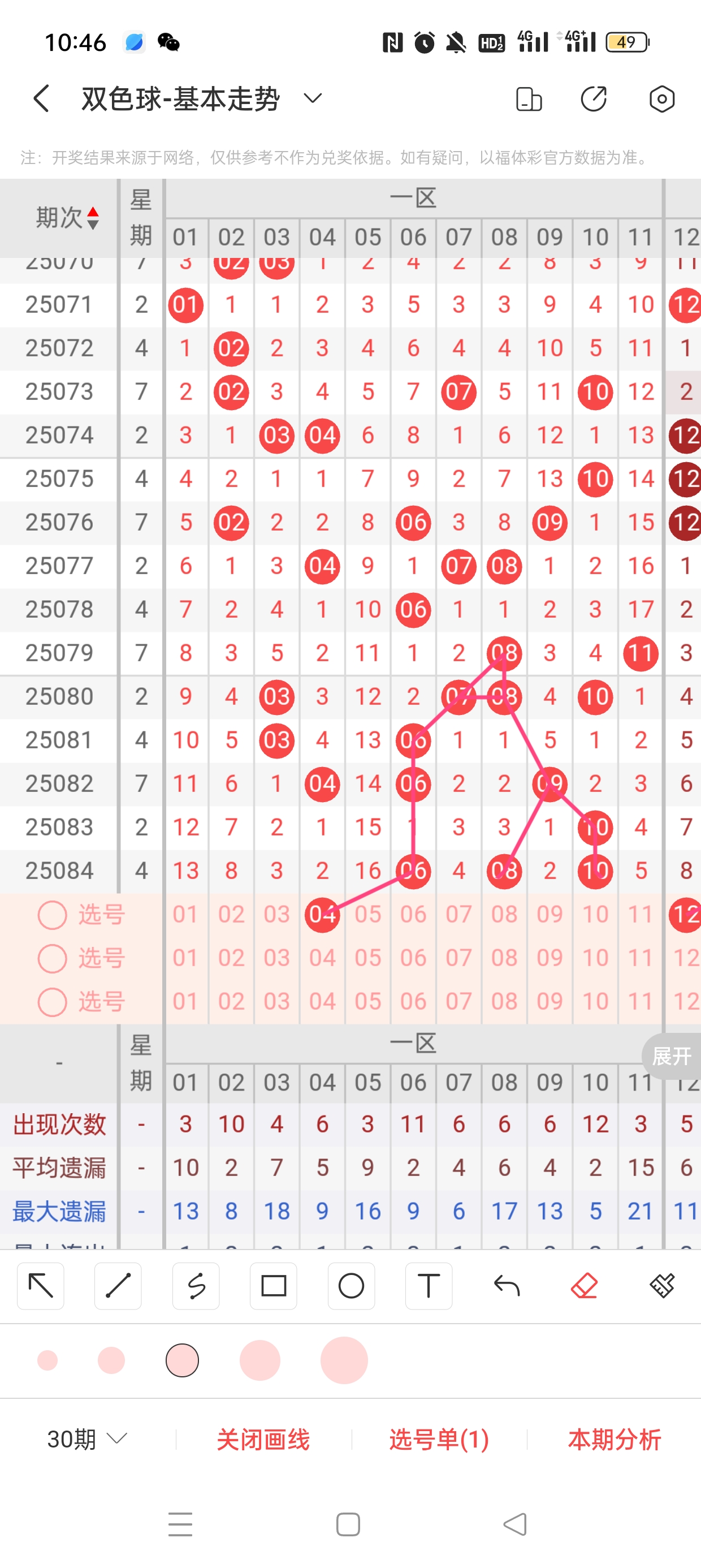This screenshot has height=1568, width=701.
Task: Choose the text annotation tool
Action: [x=429, y=1286]
